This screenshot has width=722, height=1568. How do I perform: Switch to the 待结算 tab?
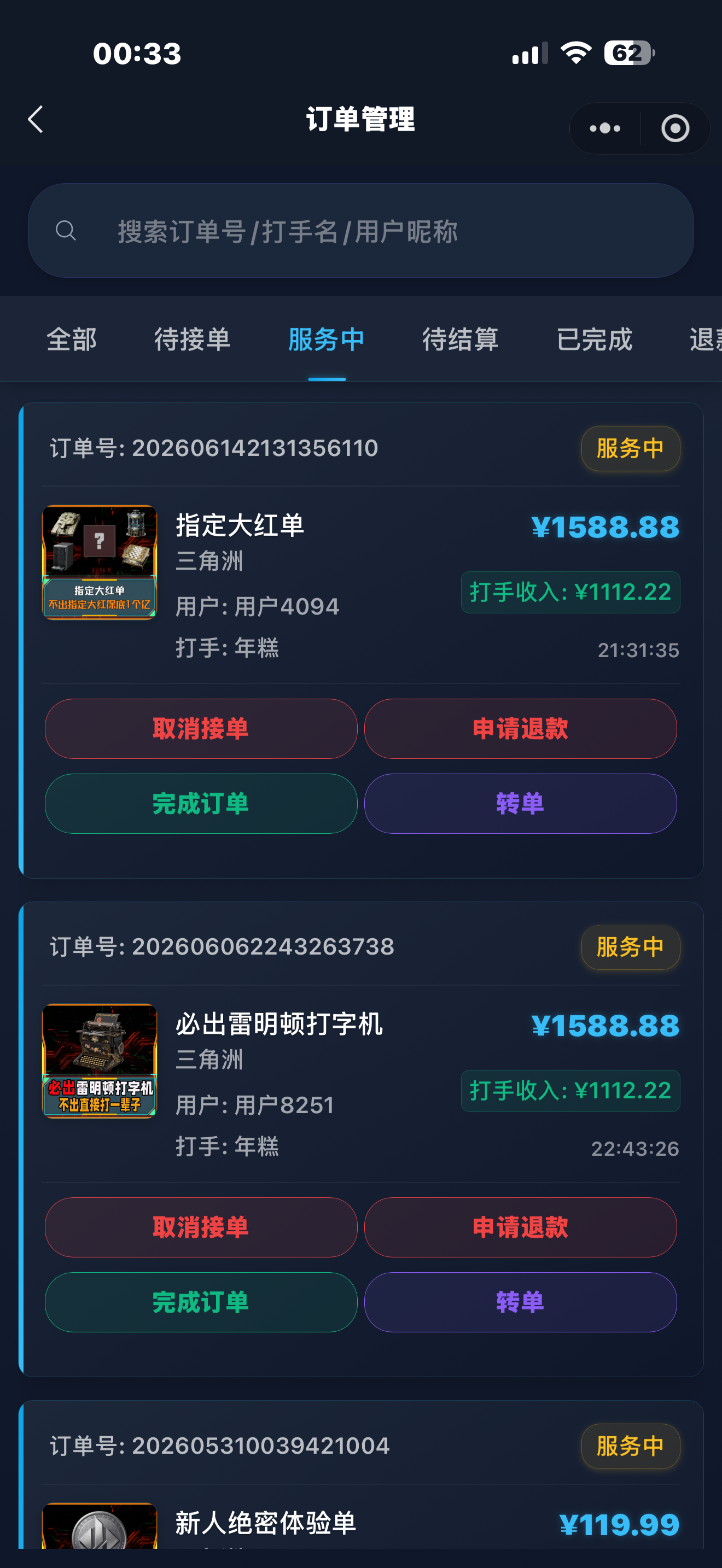click(x=460, y=339)
